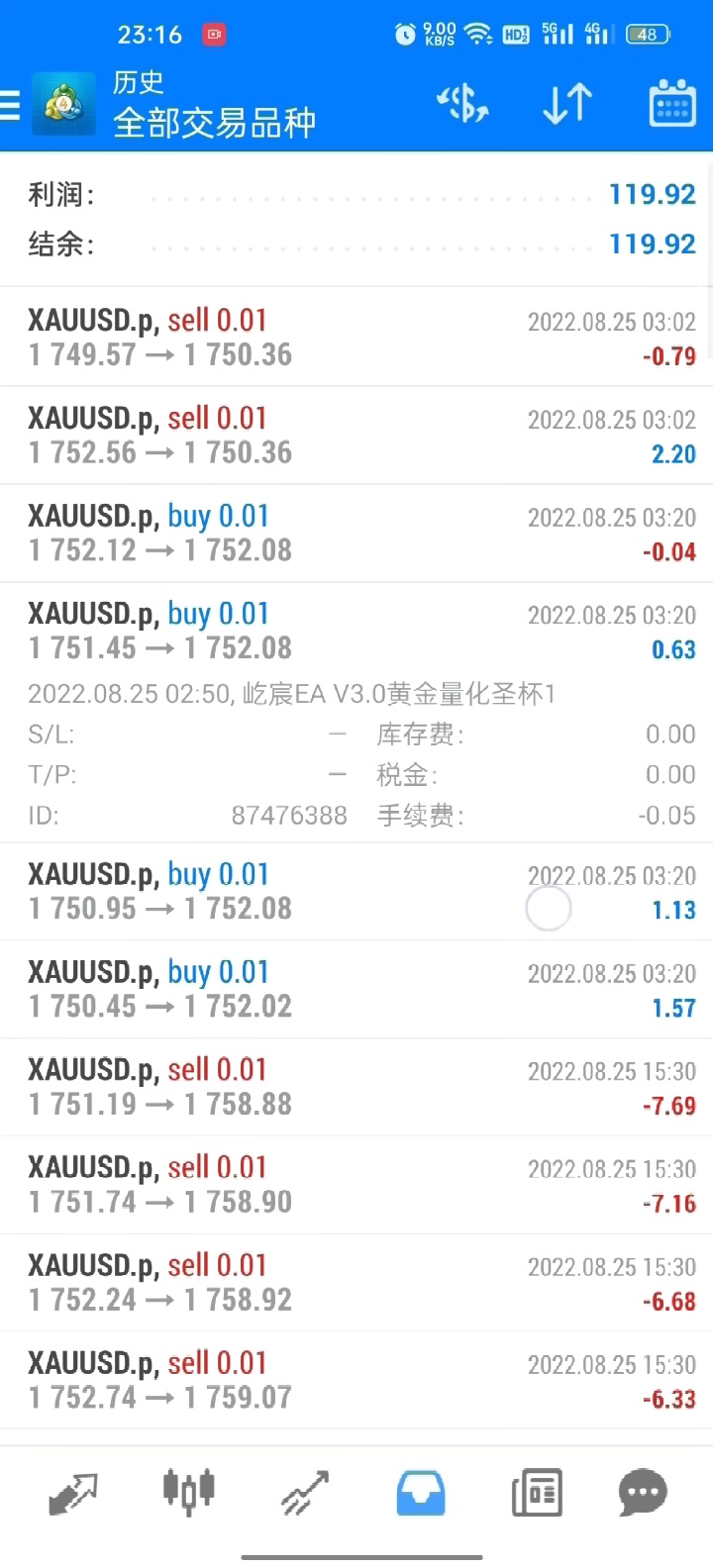Image resolution: width=713 pixels, height=1568 pixels.
Task: Open the News tab
Action: (537, 1494)
